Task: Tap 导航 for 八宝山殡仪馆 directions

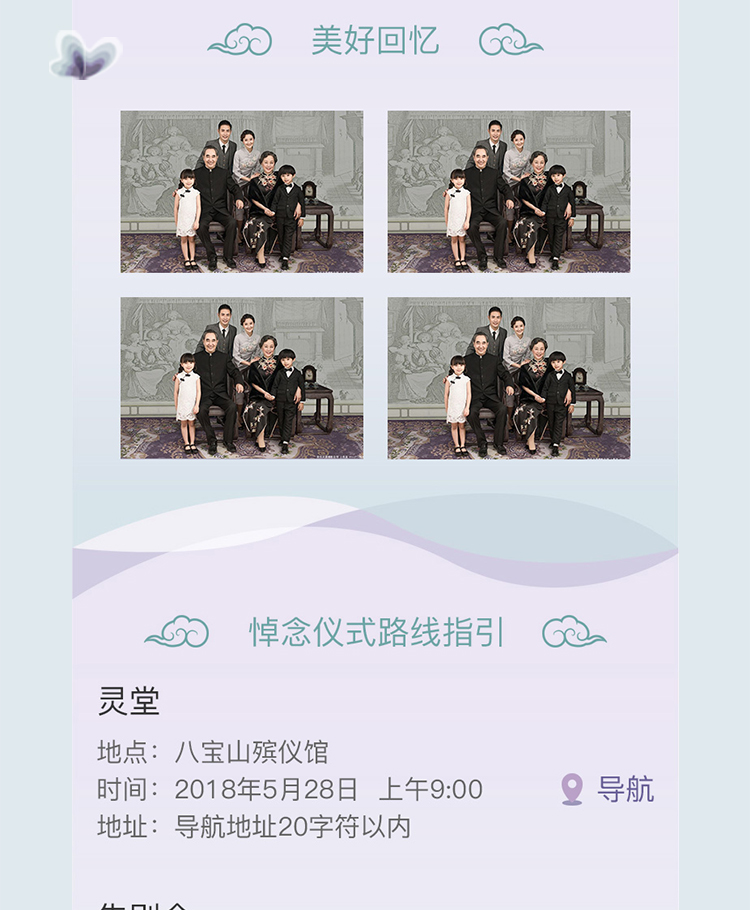Action: [608, 789]
